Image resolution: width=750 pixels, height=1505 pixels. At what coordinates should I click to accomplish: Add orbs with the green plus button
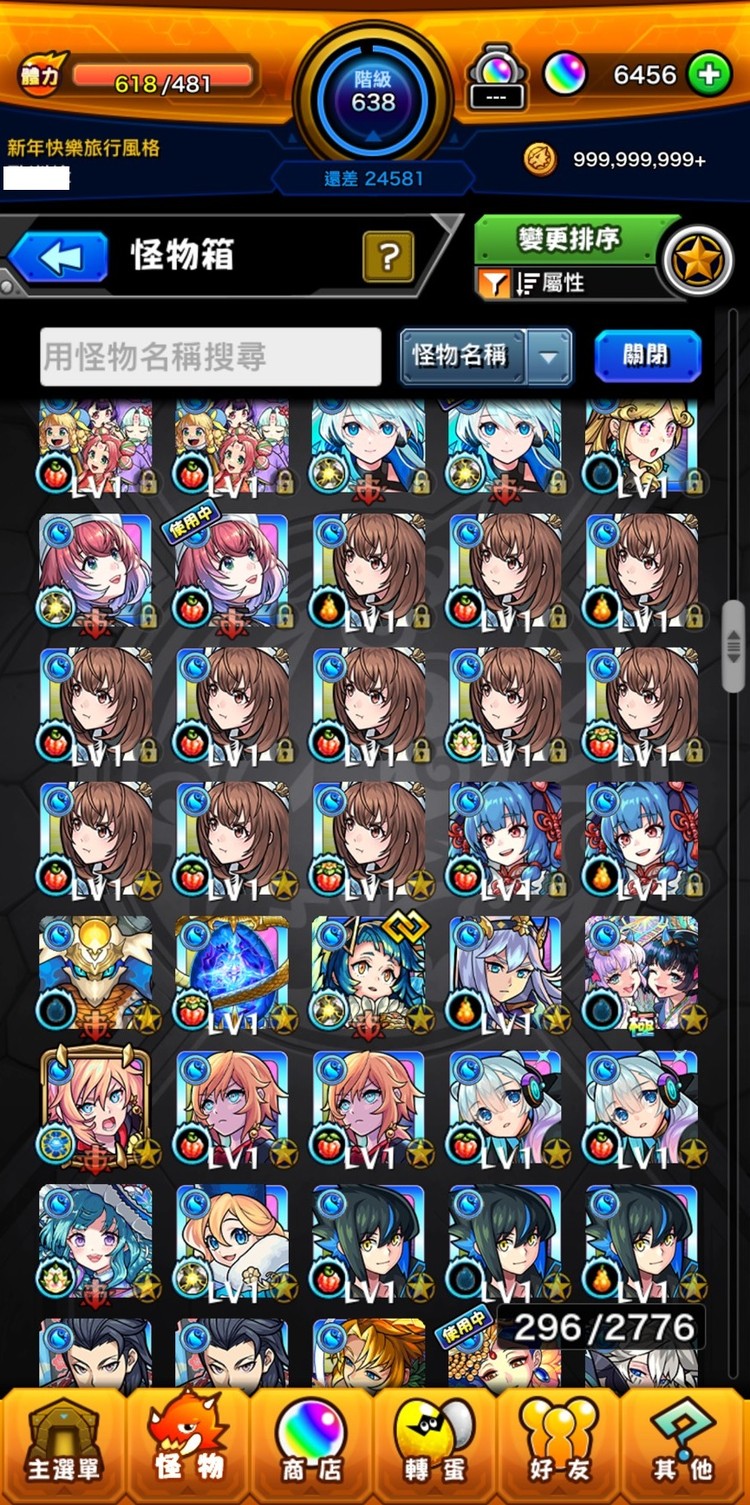(x=710, y=75)
